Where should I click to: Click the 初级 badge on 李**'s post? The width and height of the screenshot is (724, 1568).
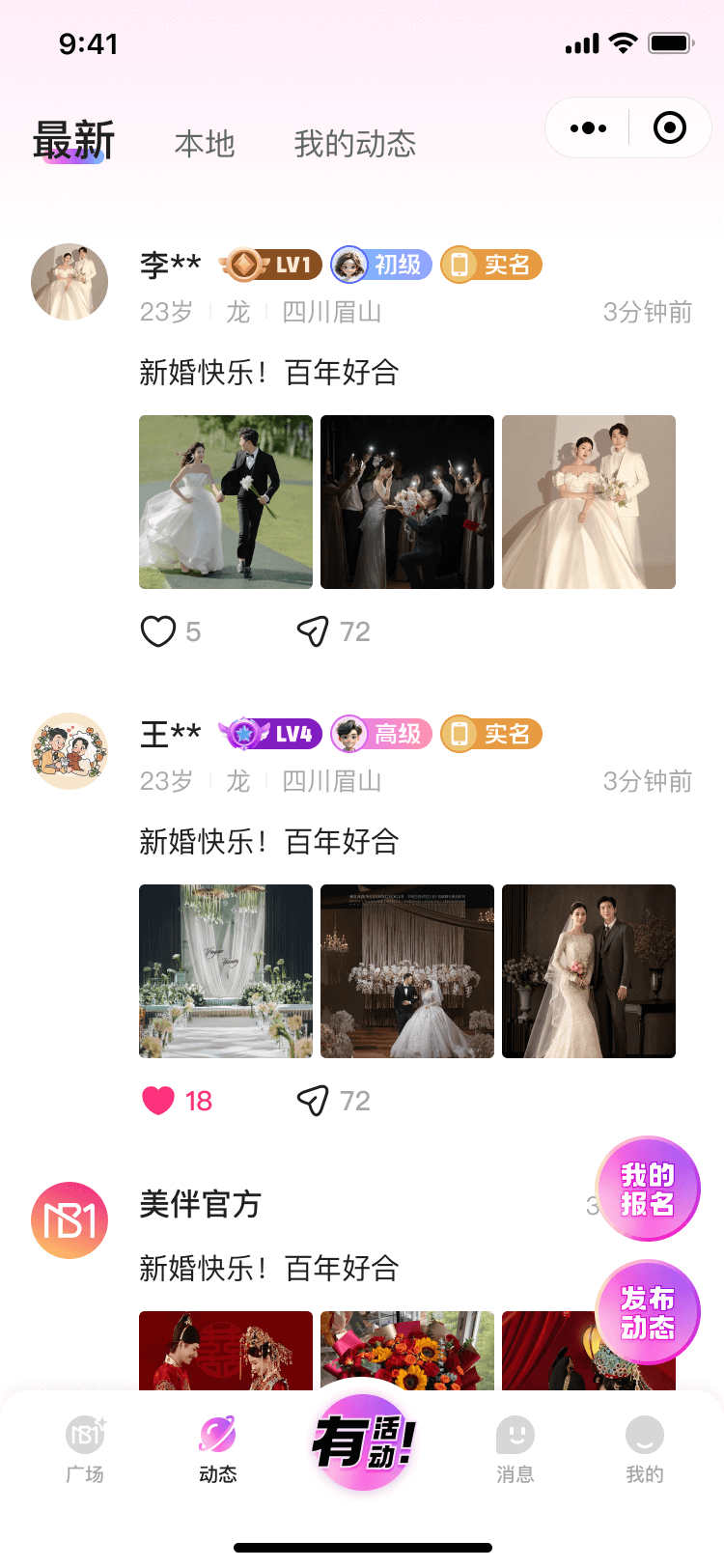(380, 265)
